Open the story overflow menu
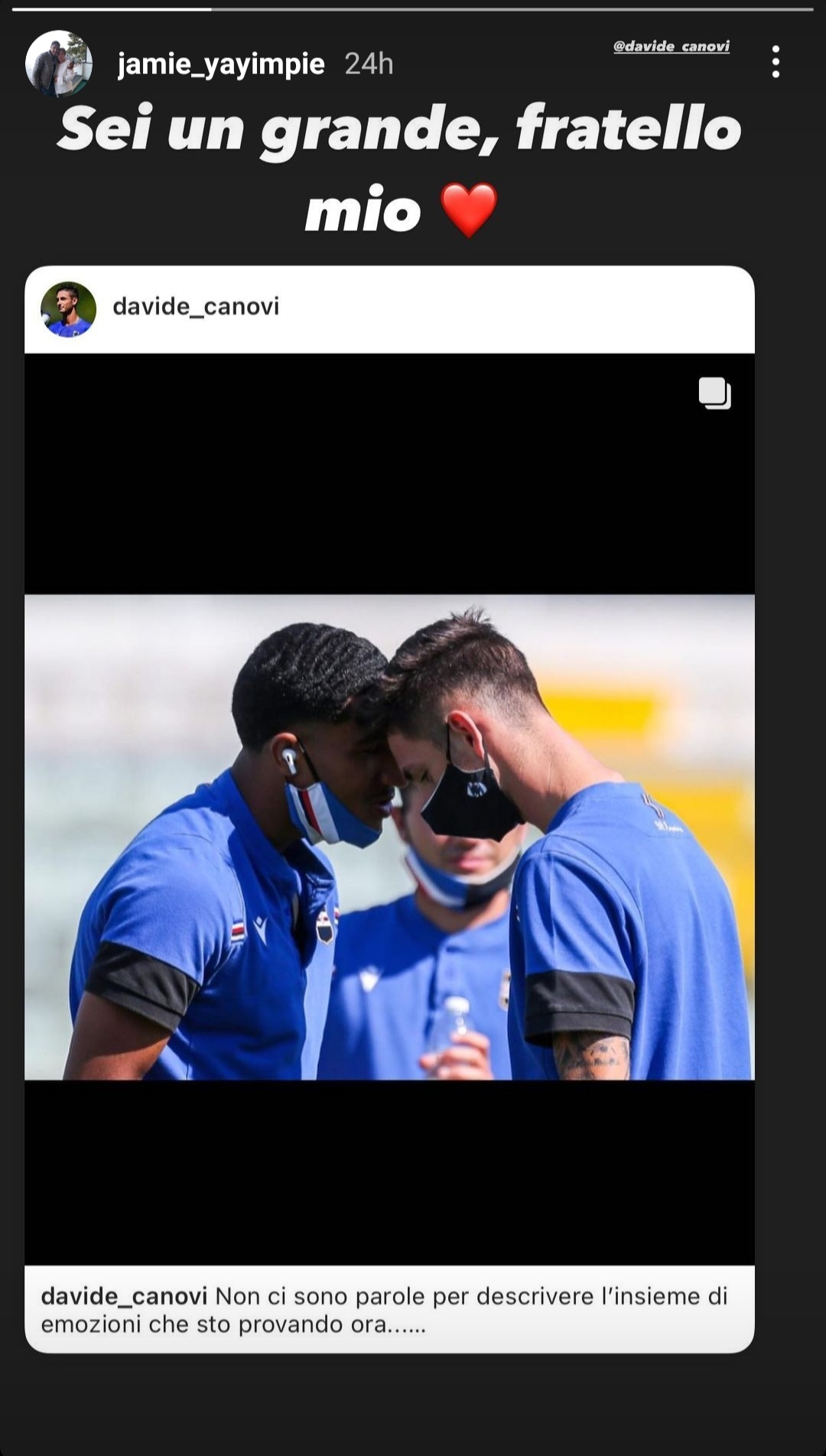 click(776, 62)
